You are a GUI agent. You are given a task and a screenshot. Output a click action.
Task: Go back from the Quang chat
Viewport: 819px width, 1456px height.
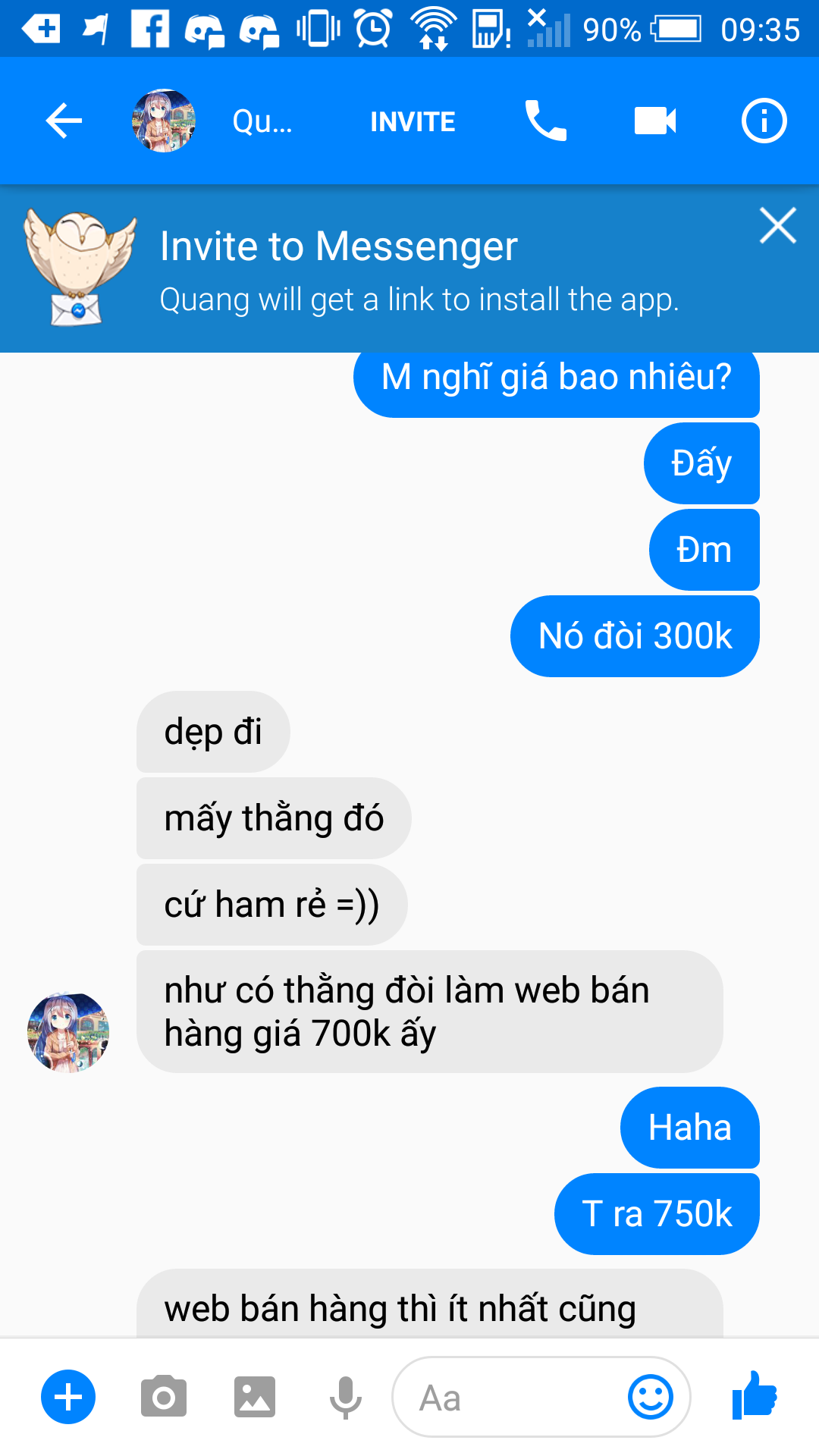pyautogui.click(x=64, y=121)
